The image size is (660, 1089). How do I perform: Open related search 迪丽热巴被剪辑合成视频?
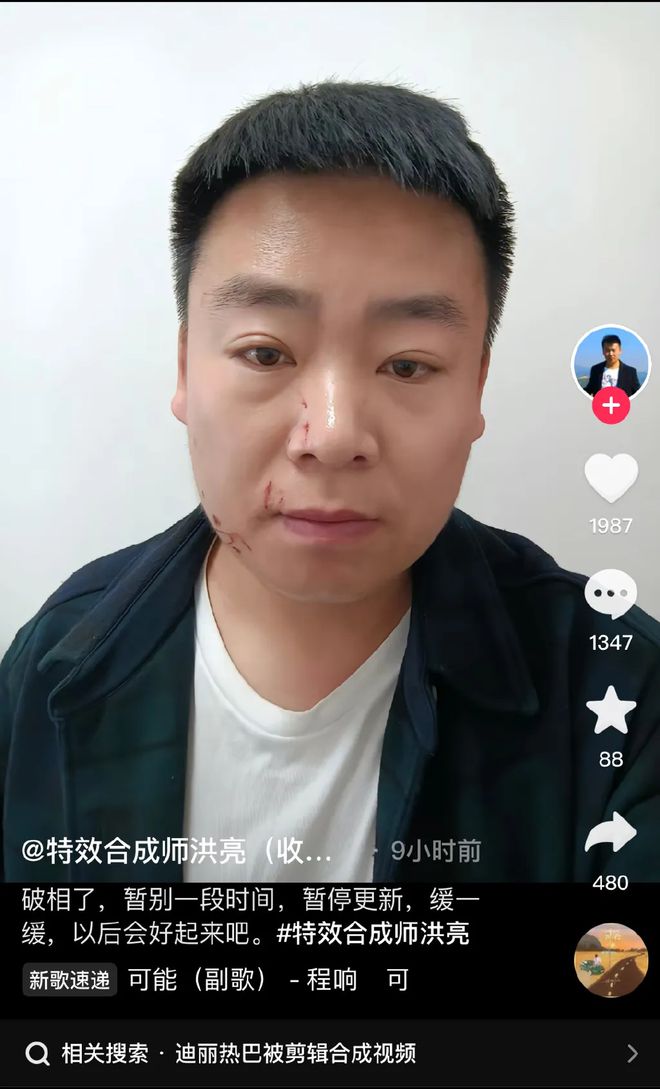coord(295,1053)
